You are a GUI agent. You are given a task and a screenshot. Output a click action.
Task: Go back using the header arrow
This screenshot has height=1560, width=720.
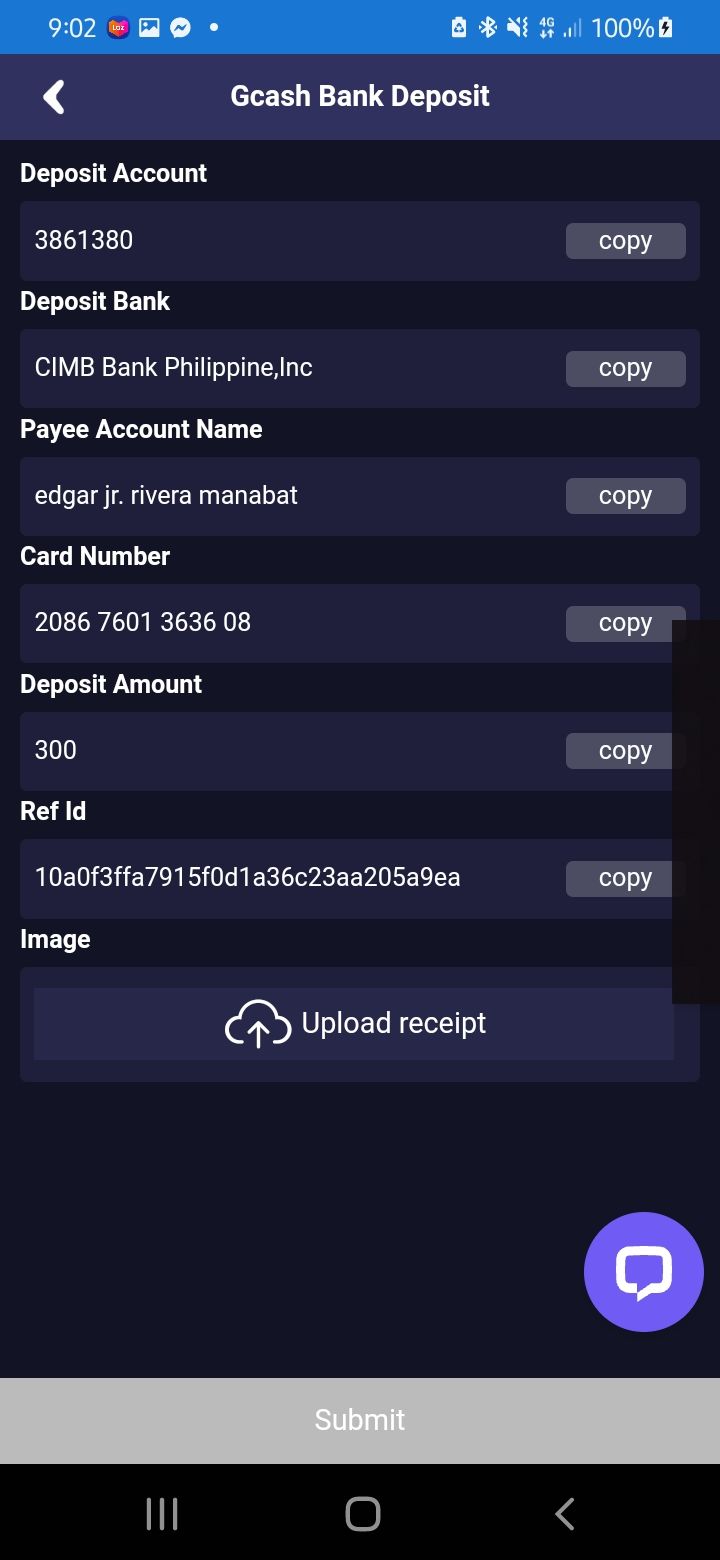pyautogui.click(x=54, y=97)
